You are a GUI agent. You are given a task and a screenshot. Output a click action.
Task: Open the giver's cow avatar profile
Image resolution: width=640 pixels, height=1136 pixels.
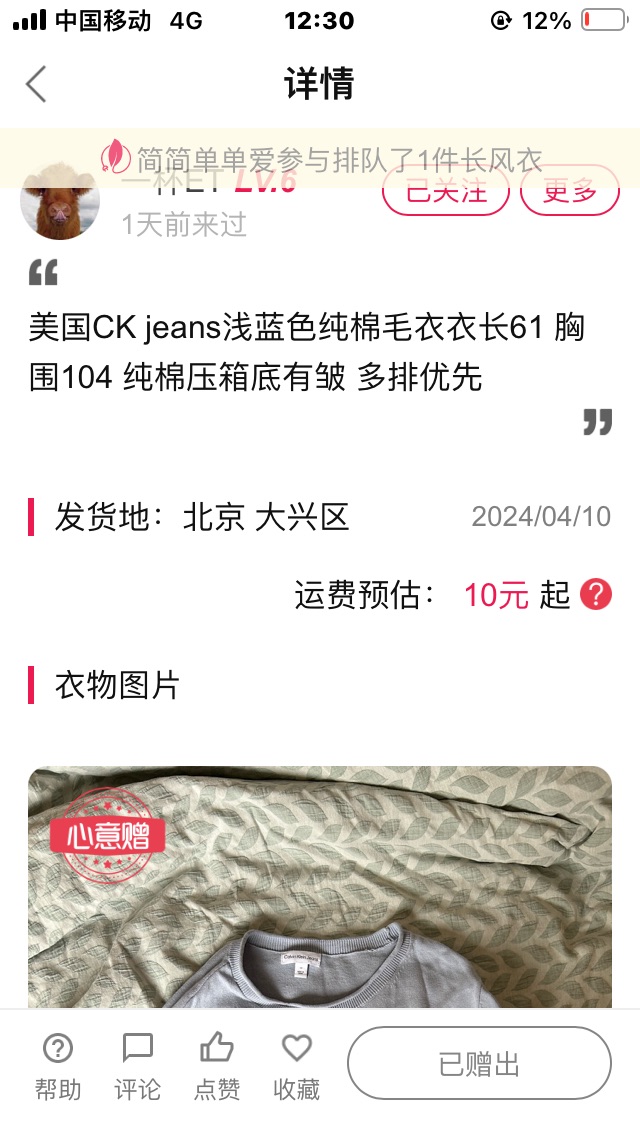(x=59, y=201)
